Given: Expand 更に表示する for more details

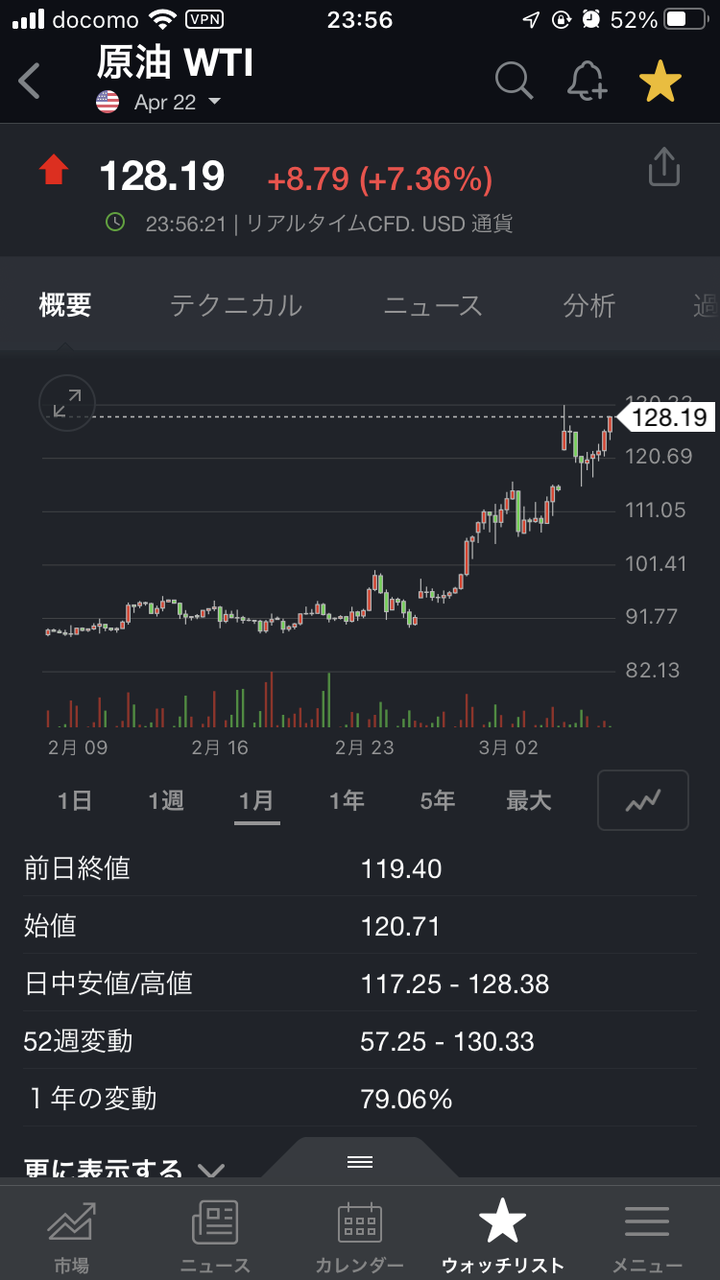Looking at the screenshot, I should click(124, 1168).
